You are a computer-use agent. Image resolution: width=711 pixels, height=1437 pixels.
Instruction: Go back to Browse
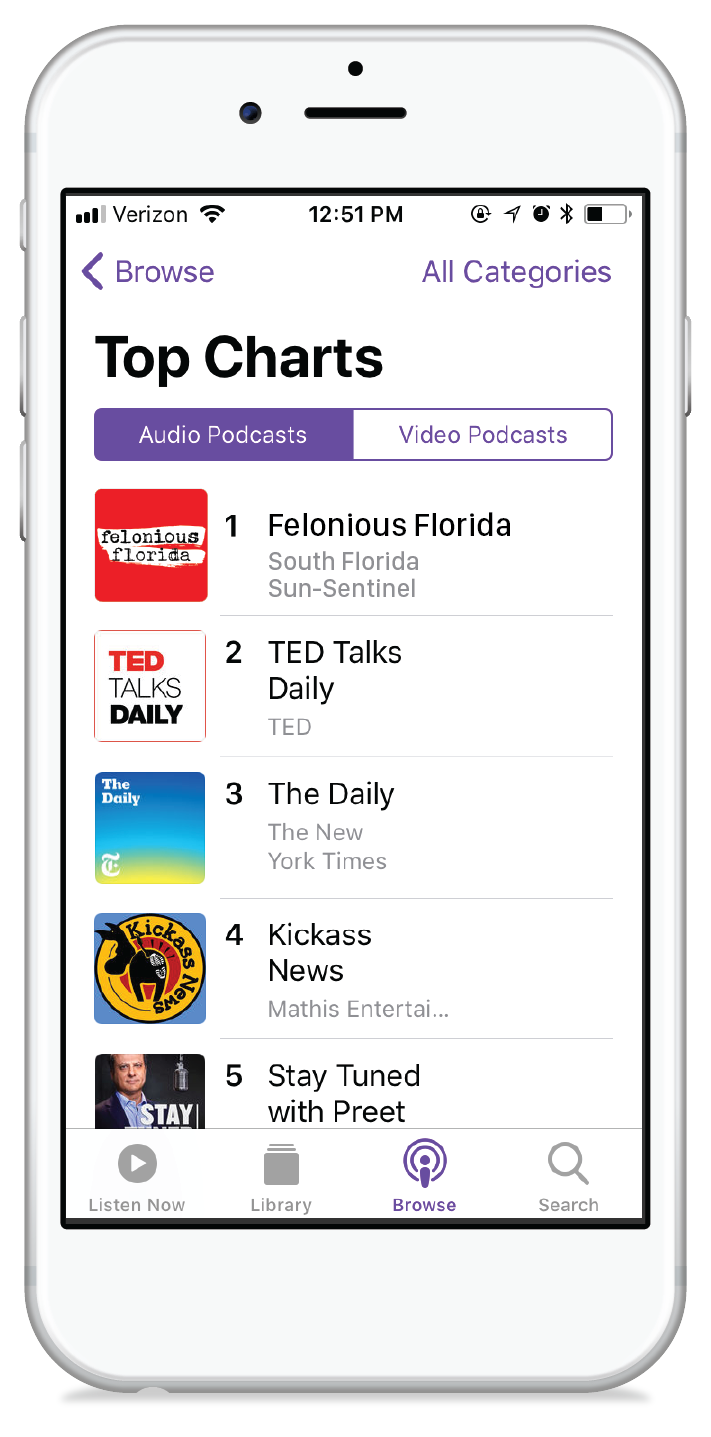click(148, 272)
